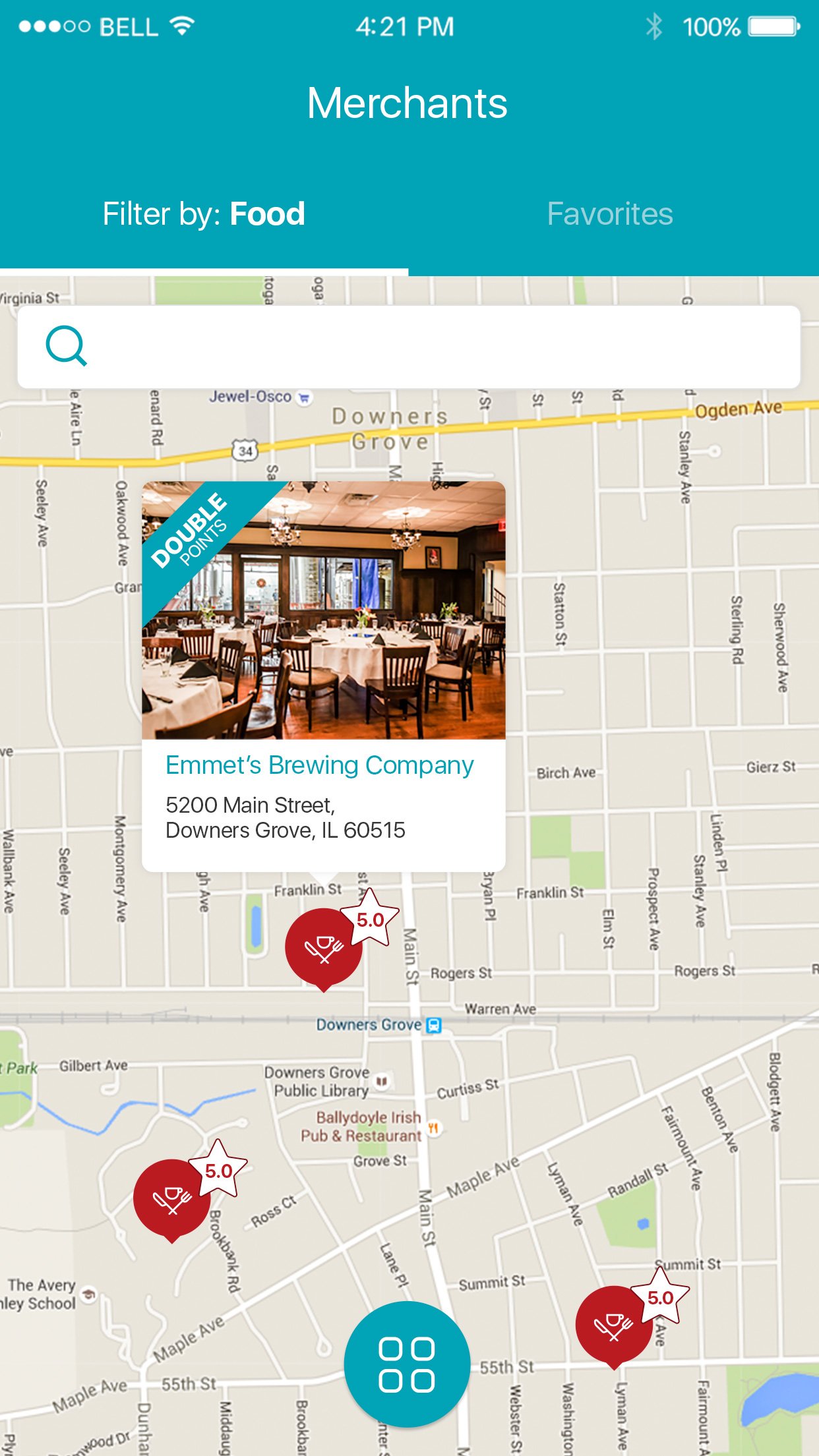Open Emmet's Brewing Company details
Screen dimensions: 819x1456
click(x=319, y=765)
